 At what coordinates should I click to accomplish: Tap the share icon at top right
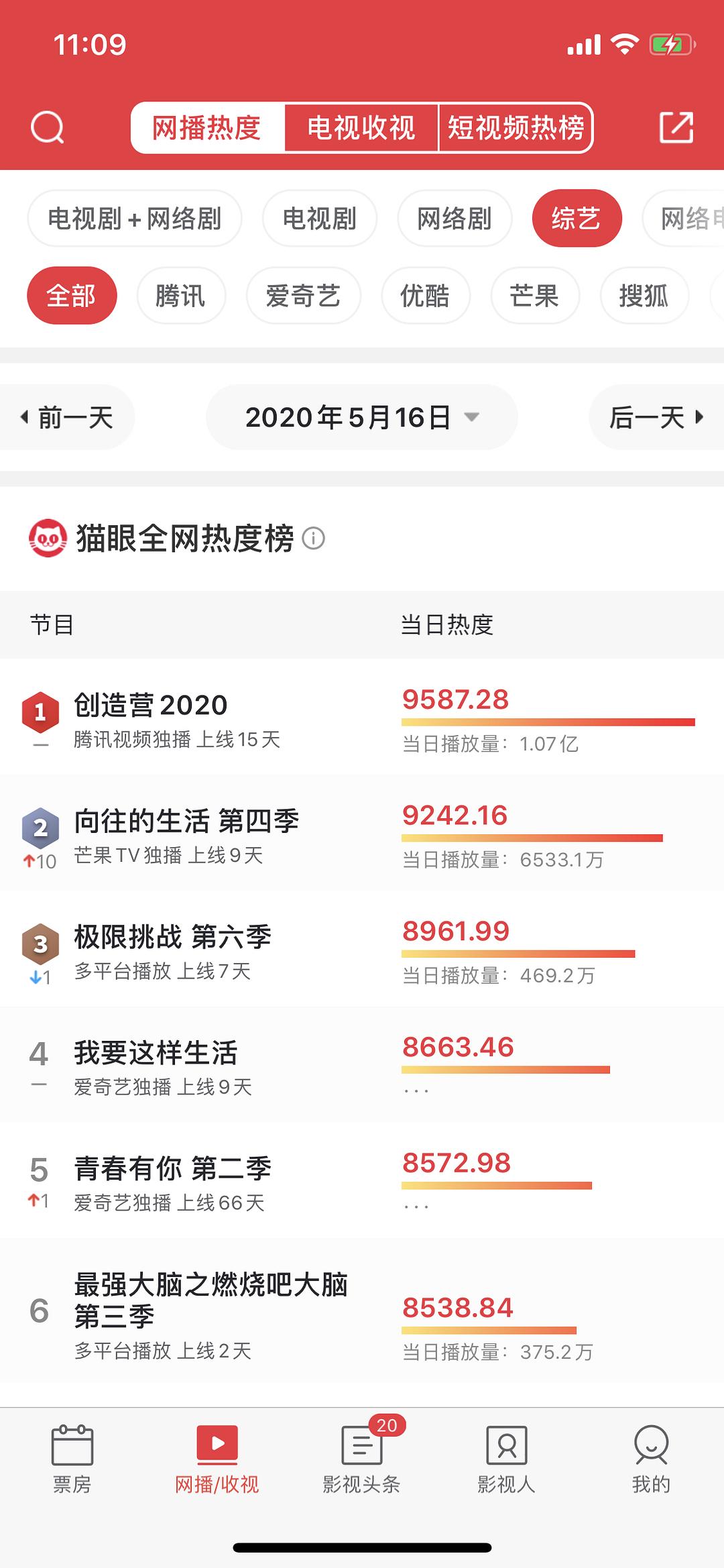tap(676, 127)
